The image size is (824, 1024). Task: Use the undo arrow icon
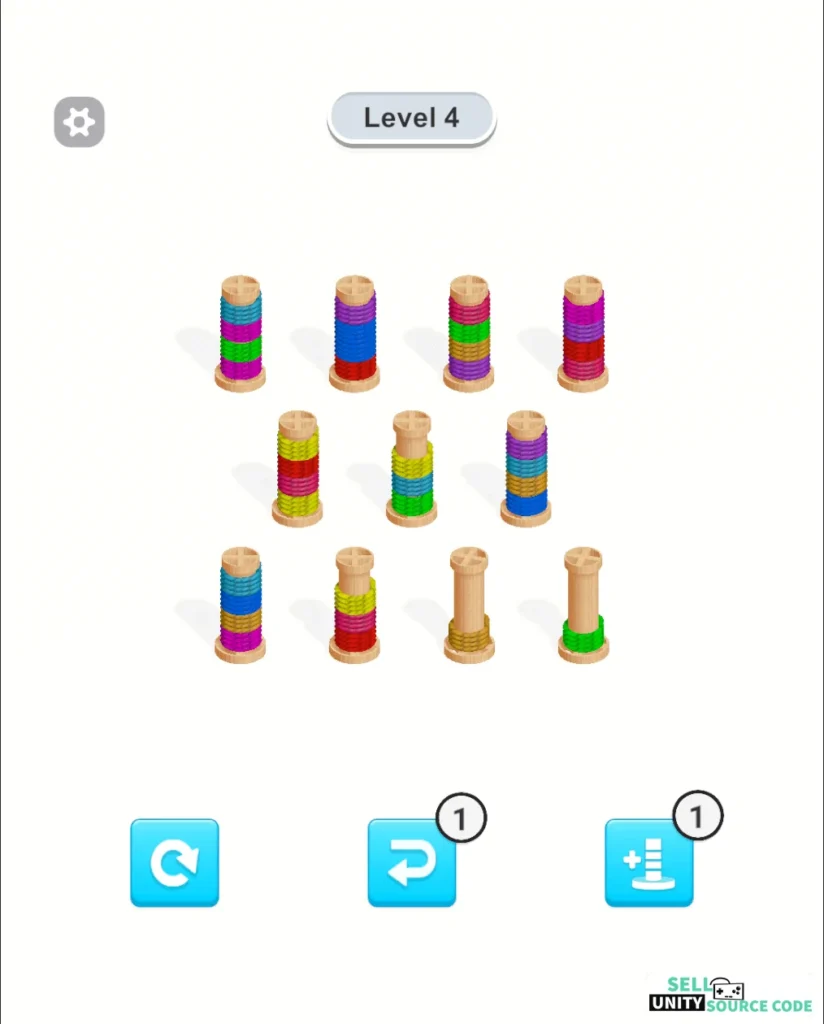[412, 862]
